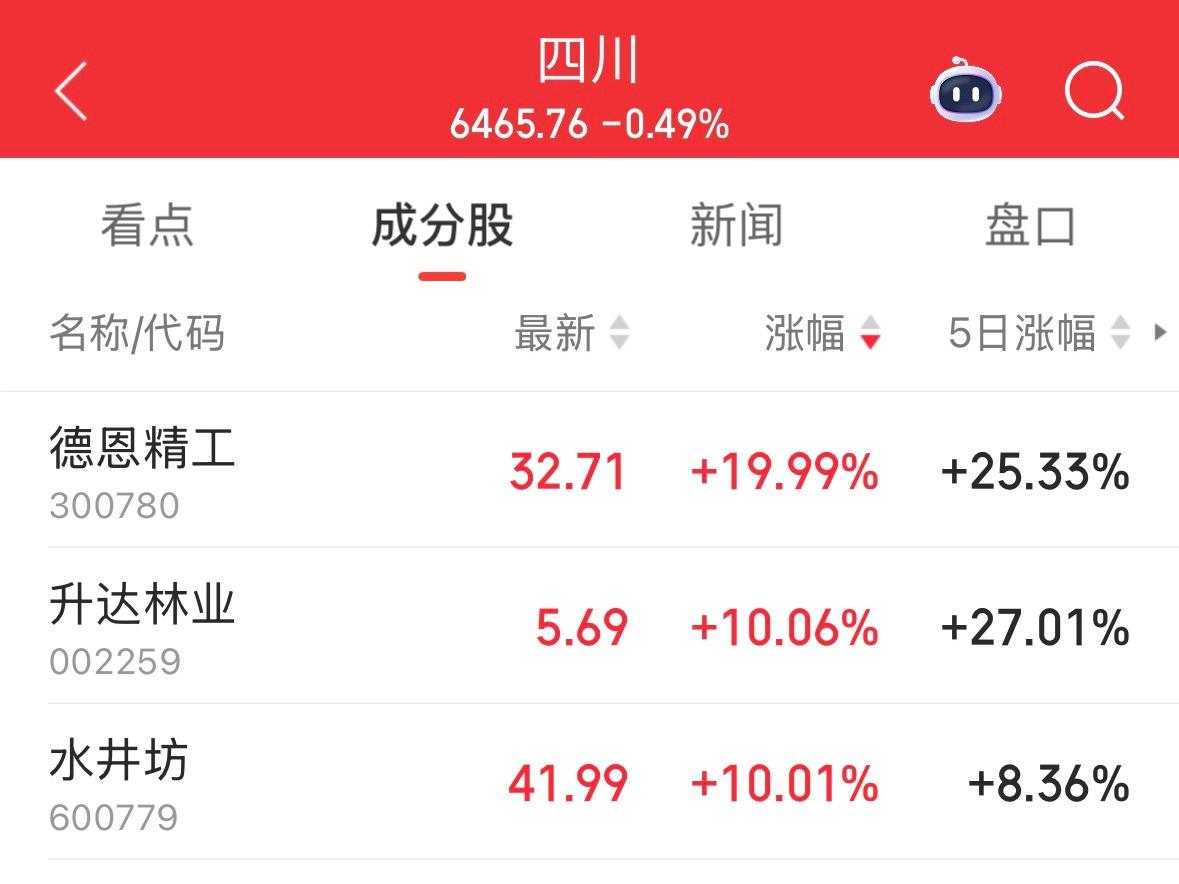Switch to the 看点 tab
This screenshot has width=1179, height=884.
tap(147, 226)
